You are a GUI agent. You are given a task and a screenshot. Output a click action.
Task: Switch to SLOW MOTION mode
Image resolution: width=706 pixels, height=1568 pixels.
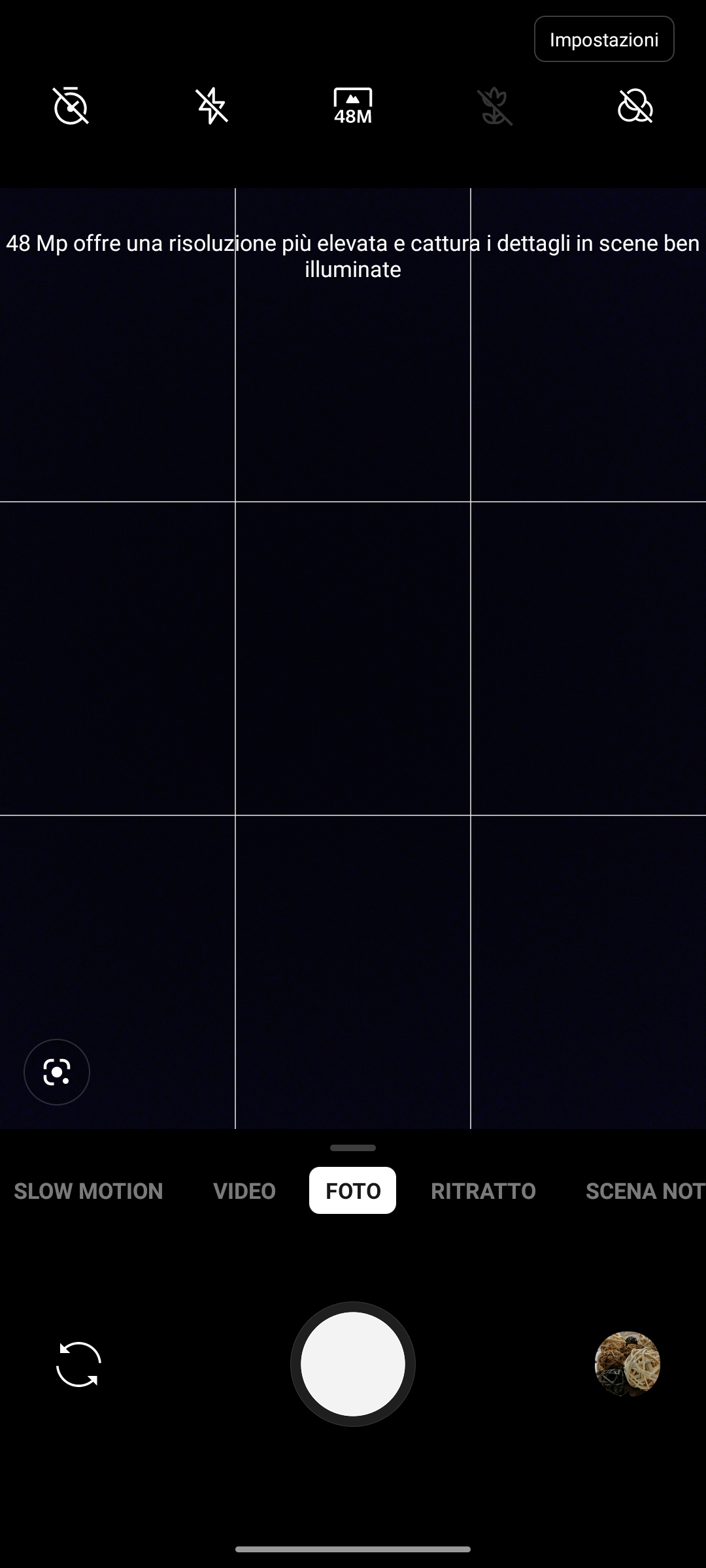point(88,1190)
